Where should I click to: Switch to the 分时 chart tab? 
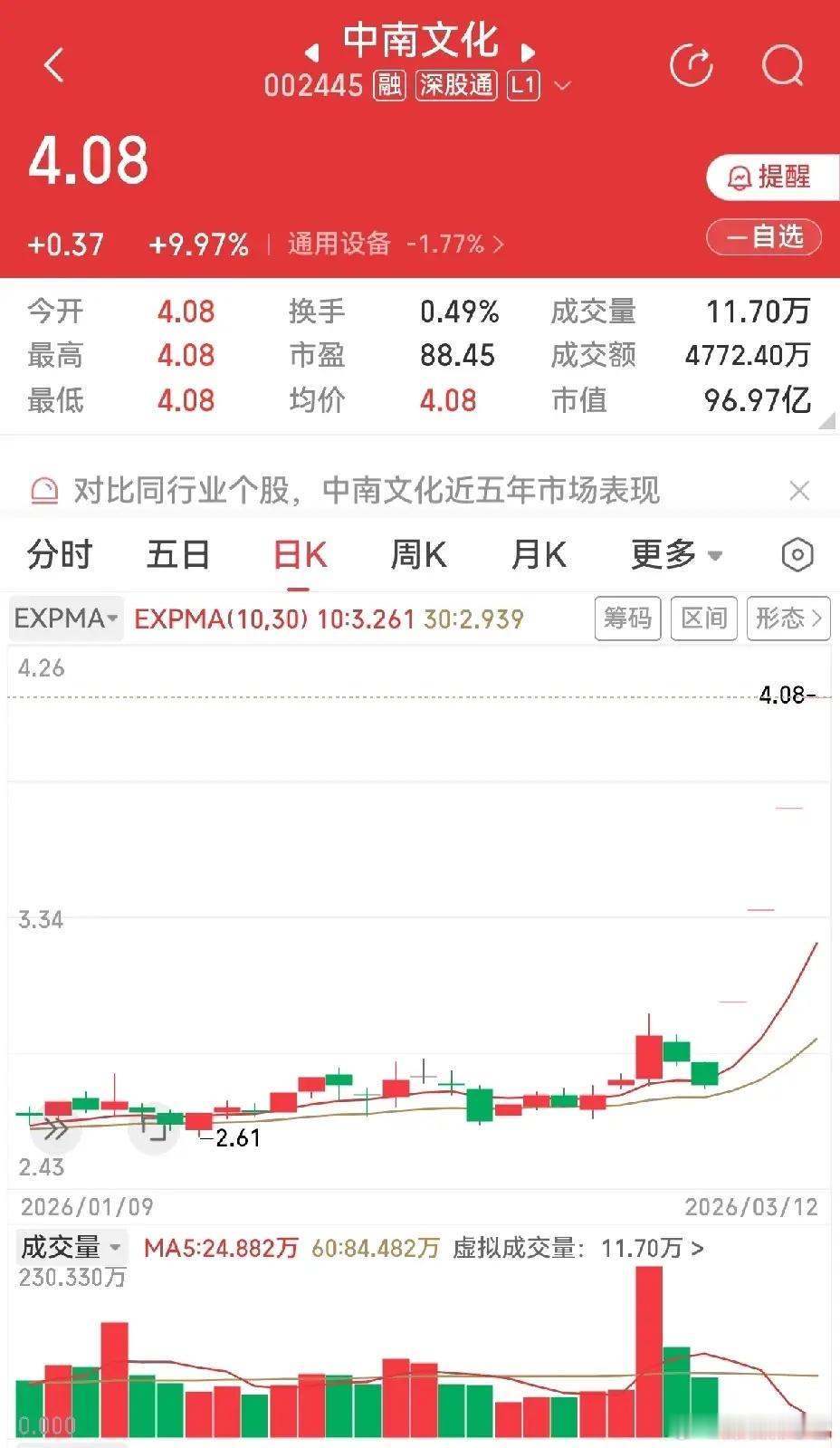point(60,554)
